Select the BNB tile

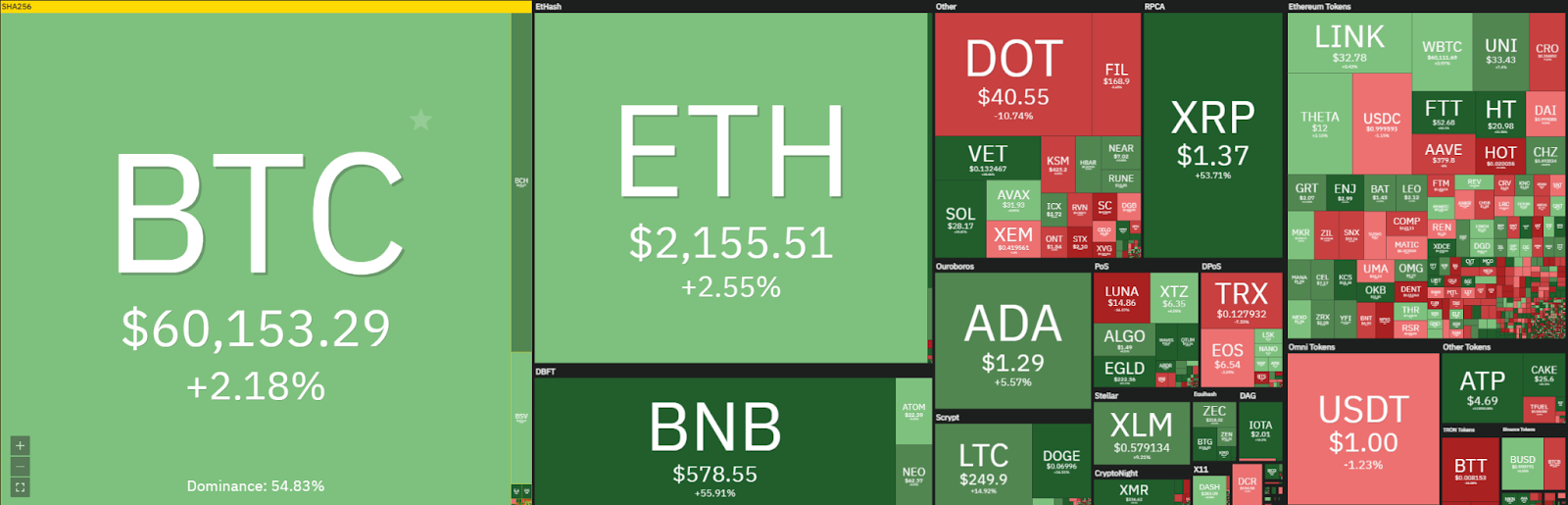(x=715, y=441)
